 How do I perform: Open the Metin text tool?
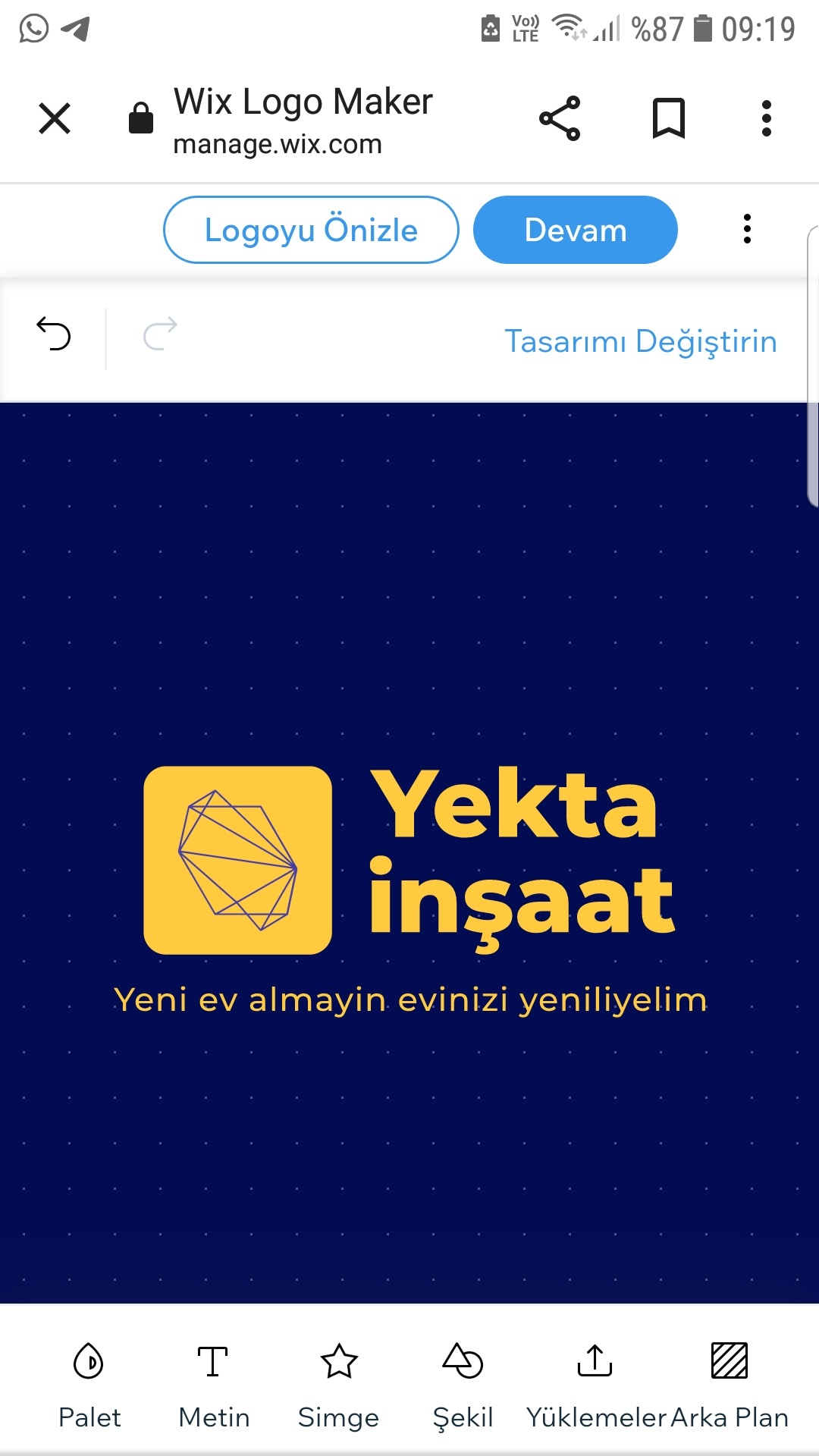(214, 1384)
